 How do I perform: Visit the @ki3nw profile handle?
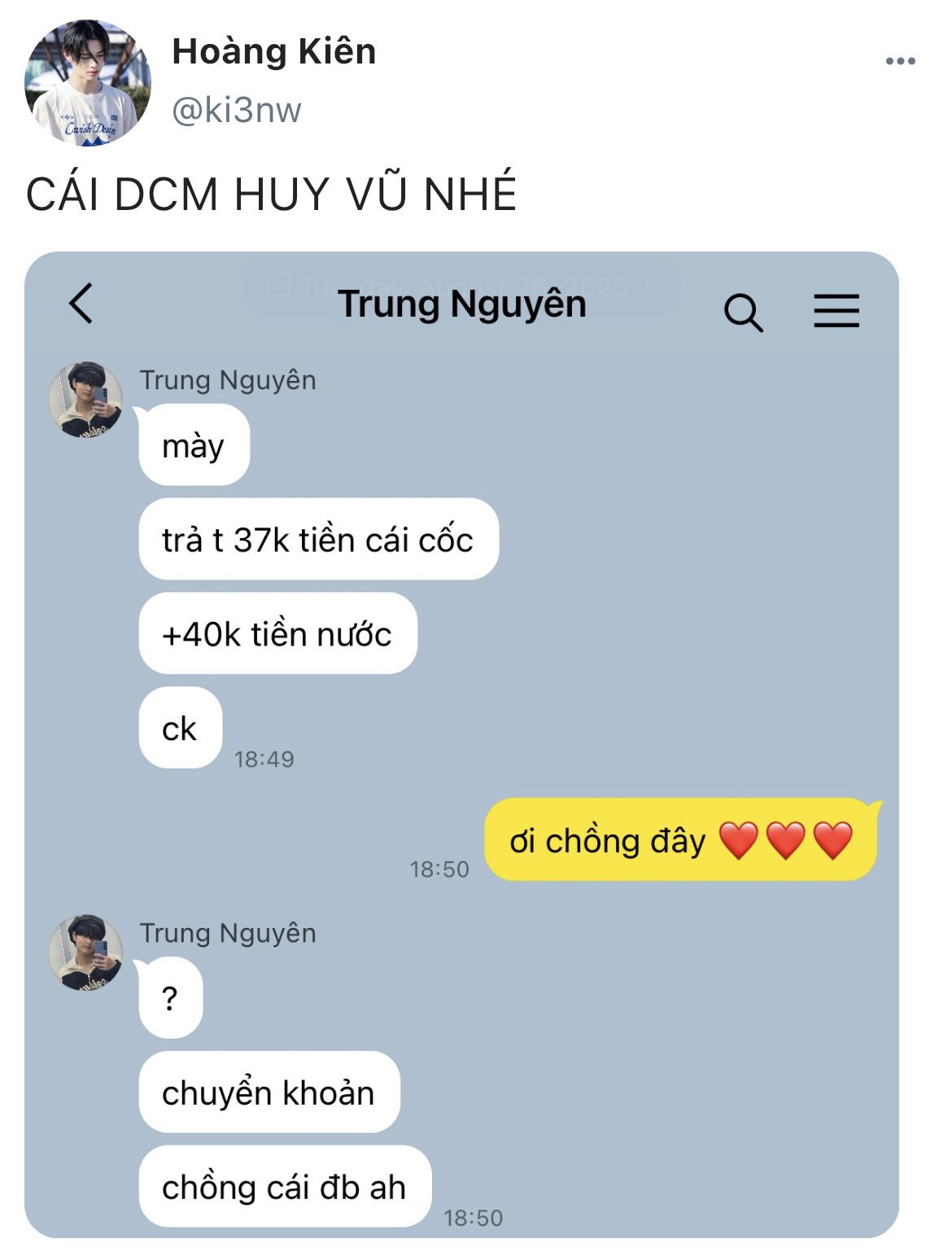tap(237, 110)
